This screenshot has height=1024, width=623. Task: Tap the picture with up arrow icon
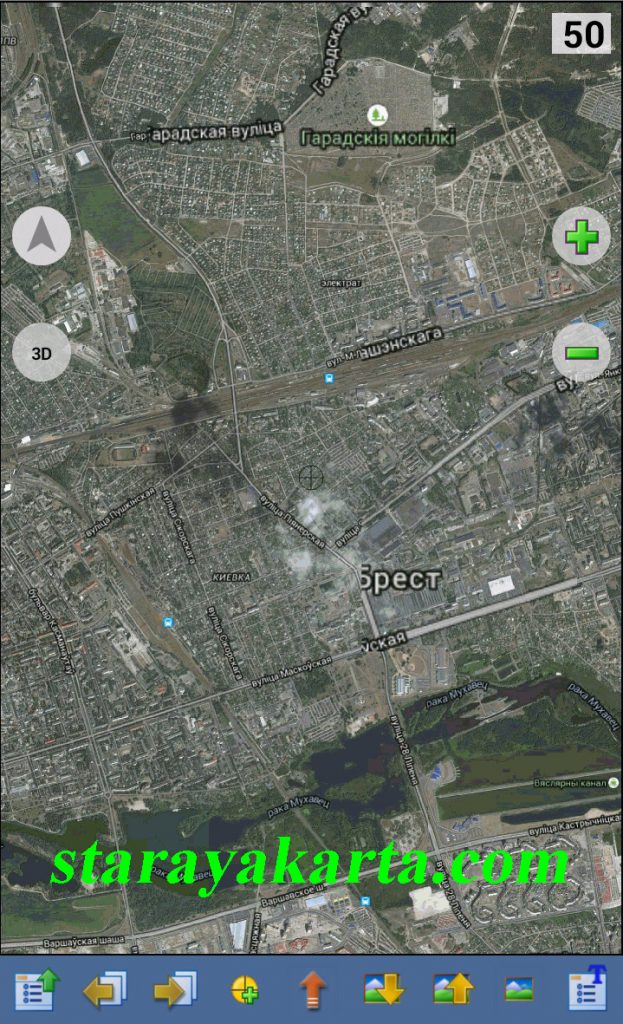[x=452, y=990]
